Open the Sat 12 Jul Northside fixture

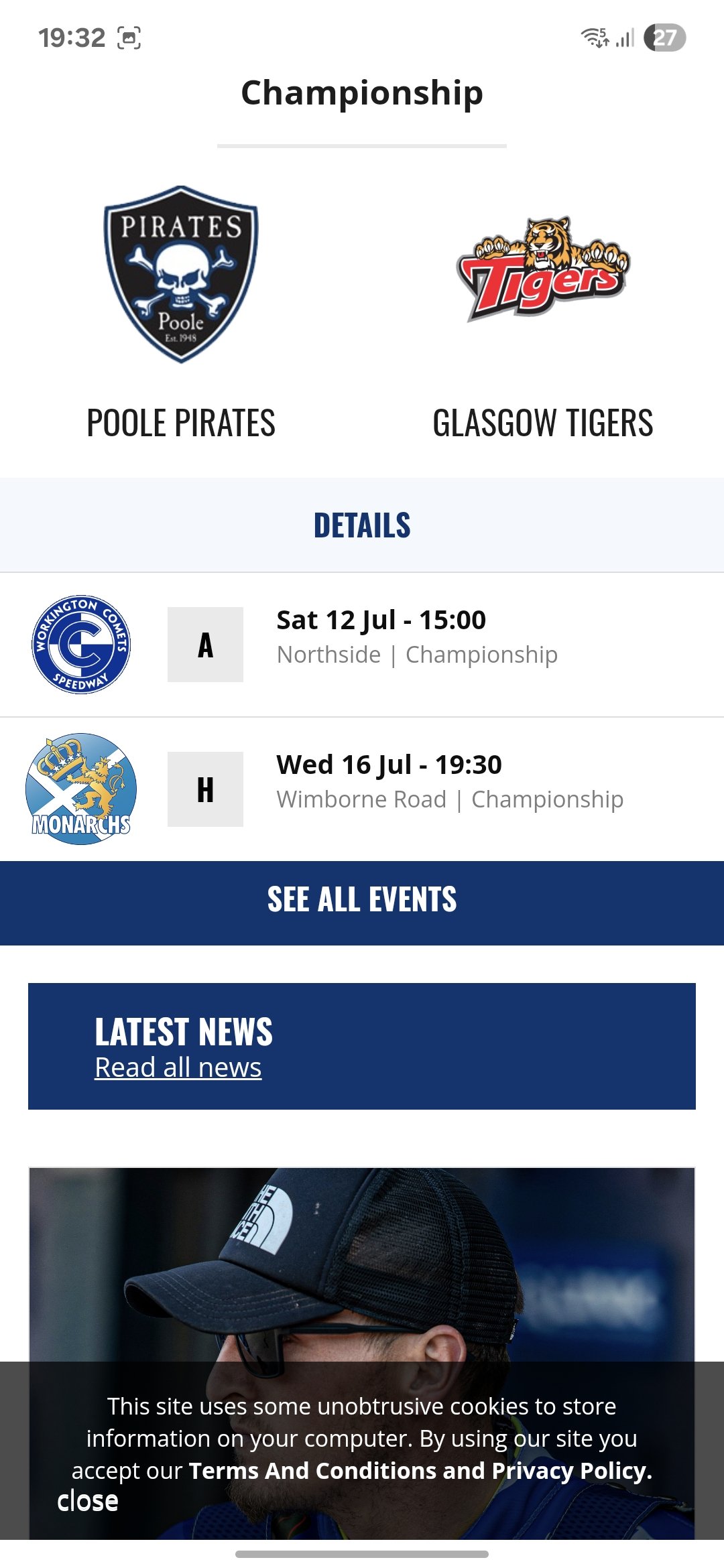tap(362, 645)
